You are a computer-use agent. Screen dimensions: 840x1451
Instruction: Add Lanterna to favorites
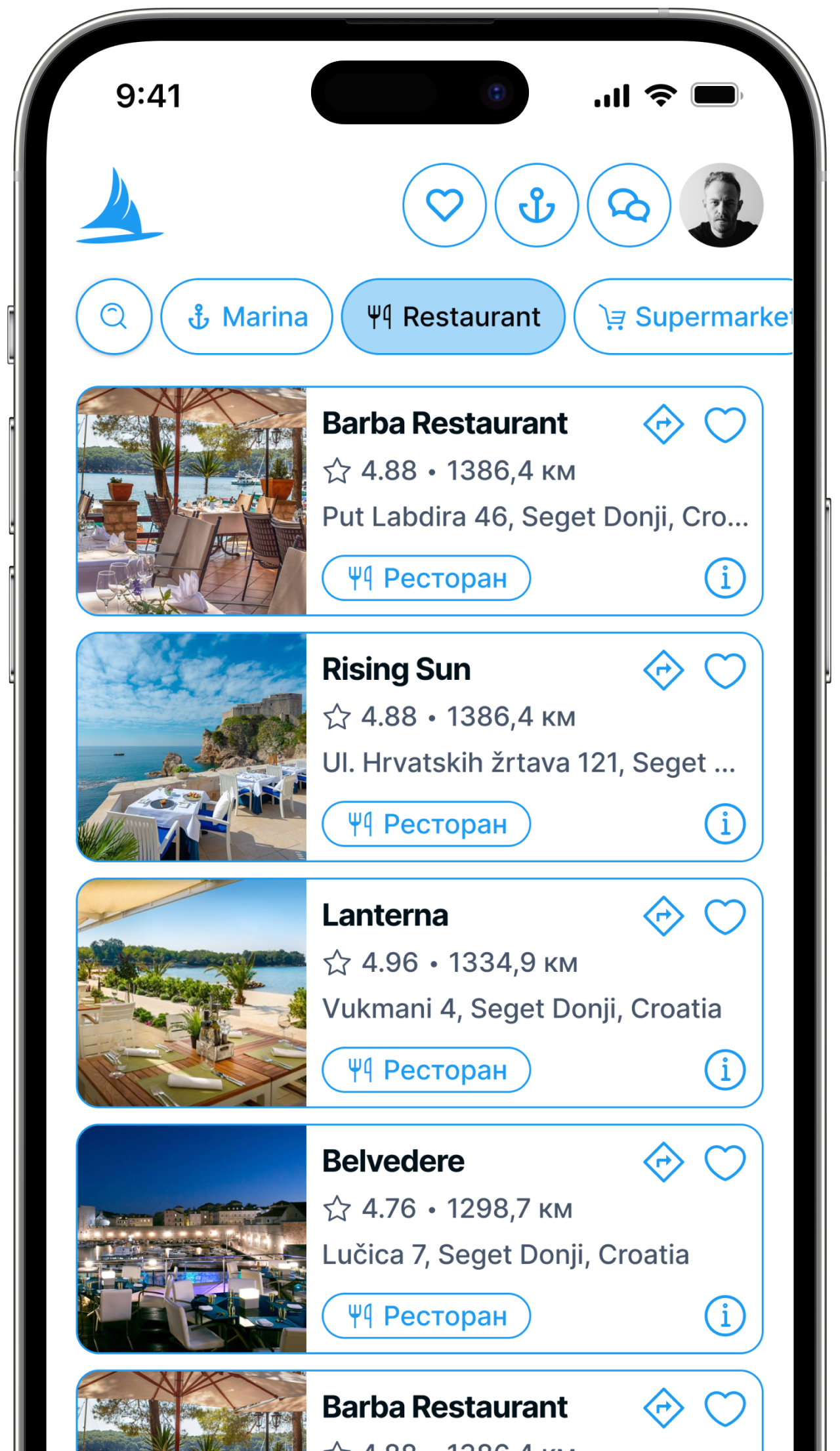[x=724, y=916]
